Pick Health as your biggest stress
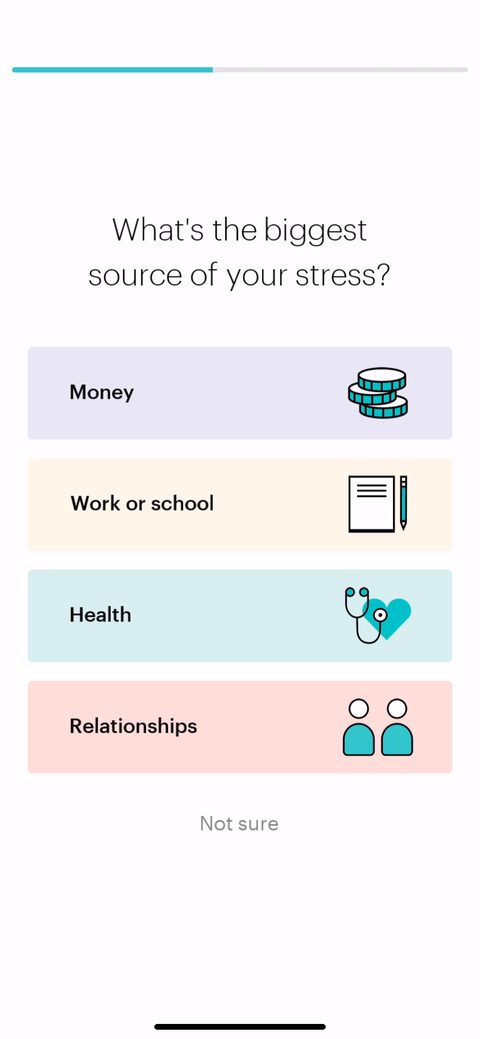 (x=240, y=616)
